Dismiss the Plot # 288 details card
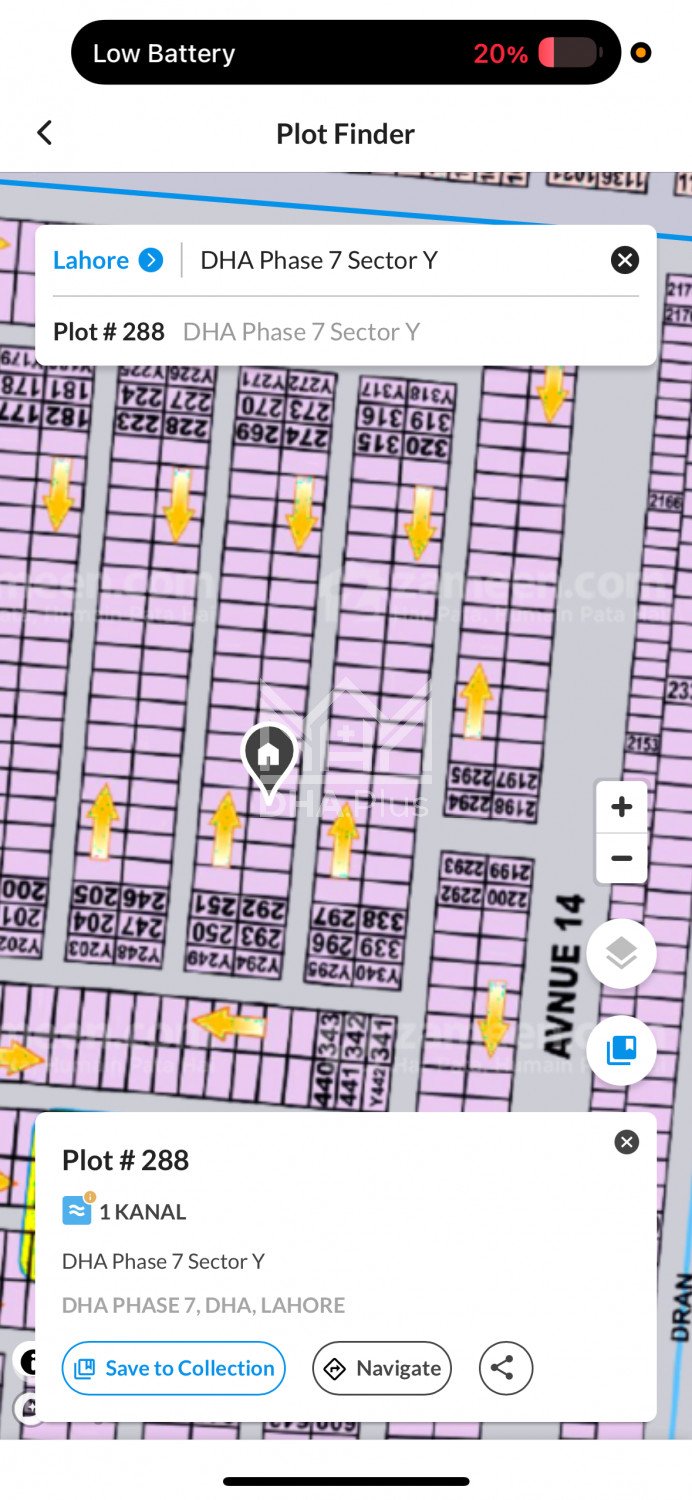The height and width of the screenshot is (1500, 692). 627,1142
